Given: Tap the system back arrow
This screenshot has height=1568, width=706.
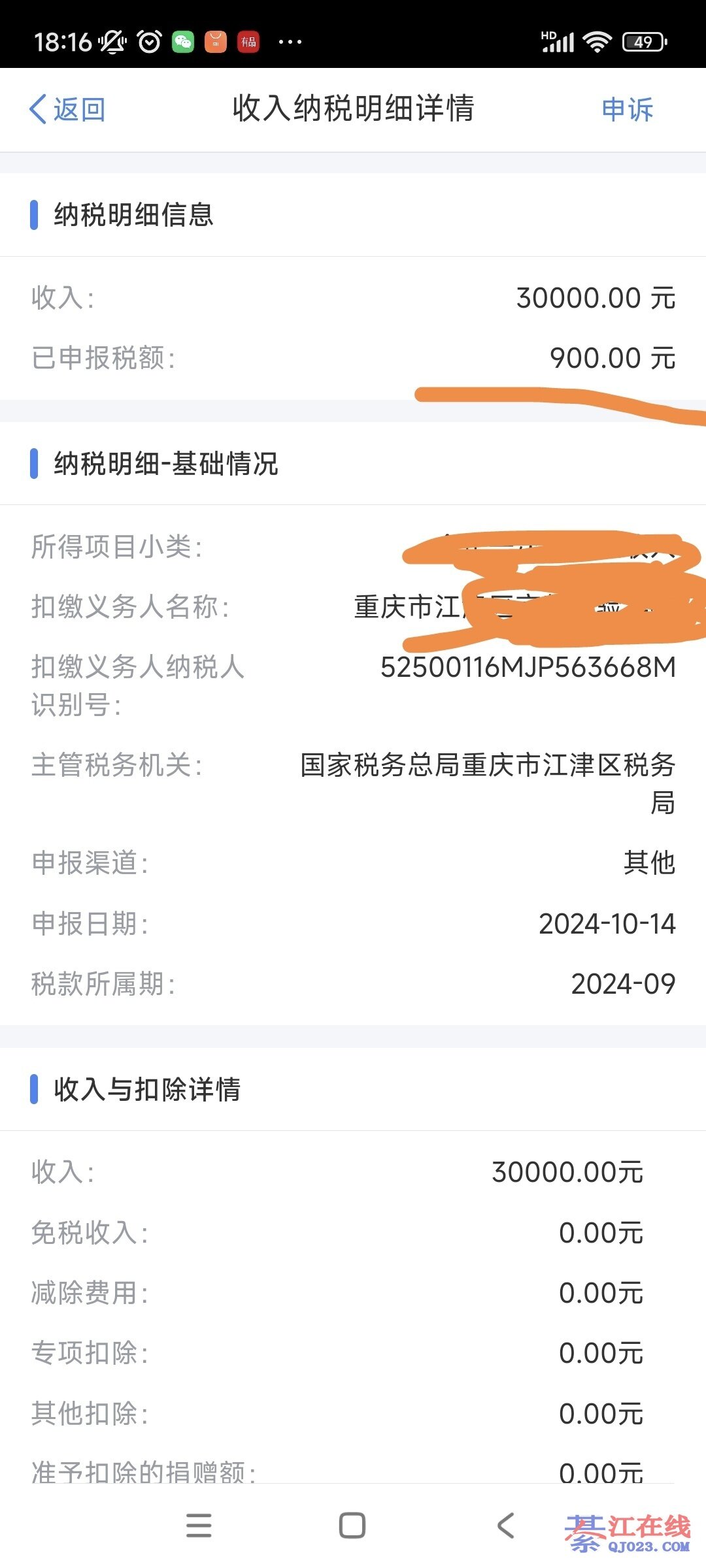Looking at the screenshot, I should tap(505, 1526).
